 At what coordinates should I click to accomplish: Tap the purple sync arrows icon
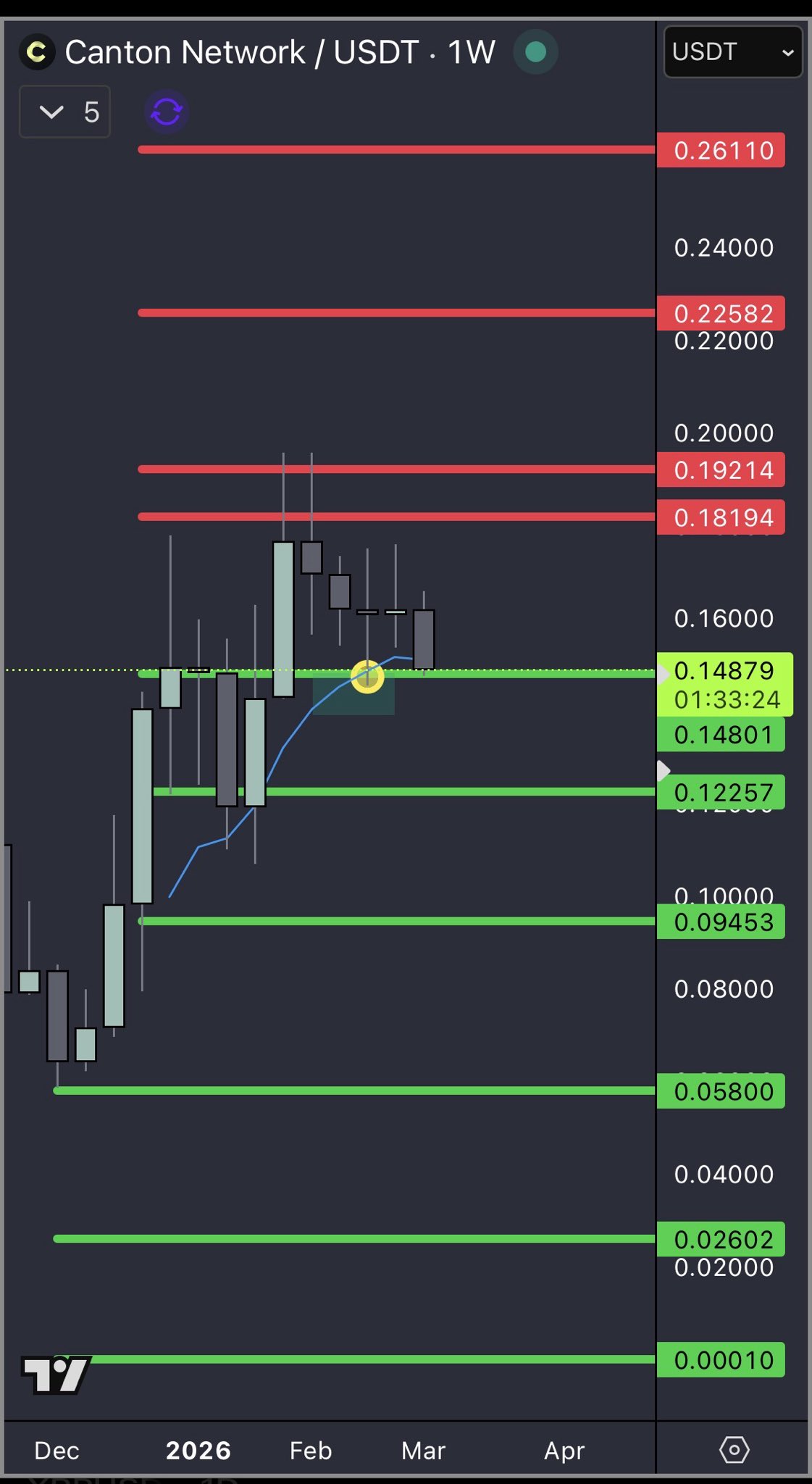pyautogui.click(x=167, y=112)
